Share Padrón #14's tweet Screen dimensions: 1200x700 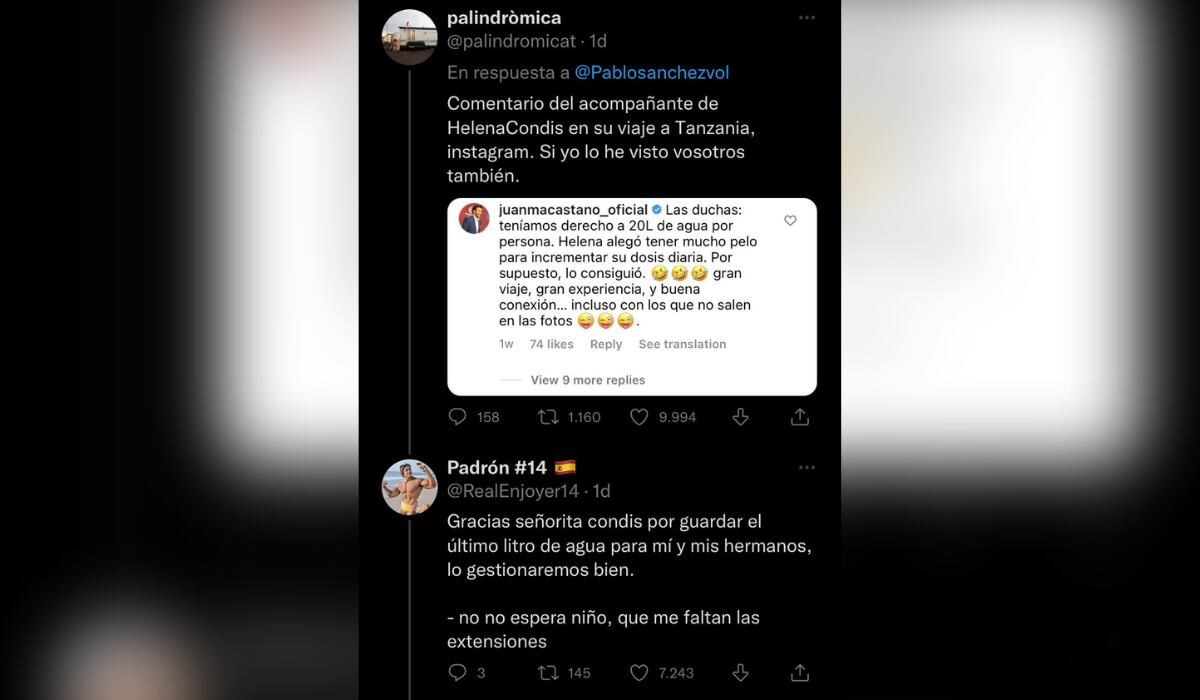coord(800,672)
